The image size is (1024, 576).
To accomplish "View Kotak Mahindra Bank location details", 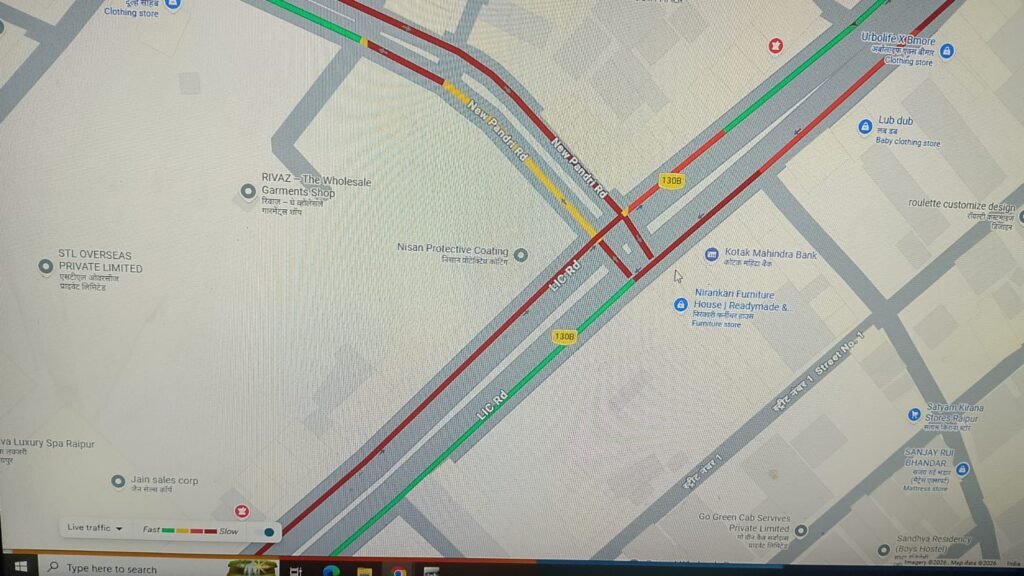I will tap(711, 255).
